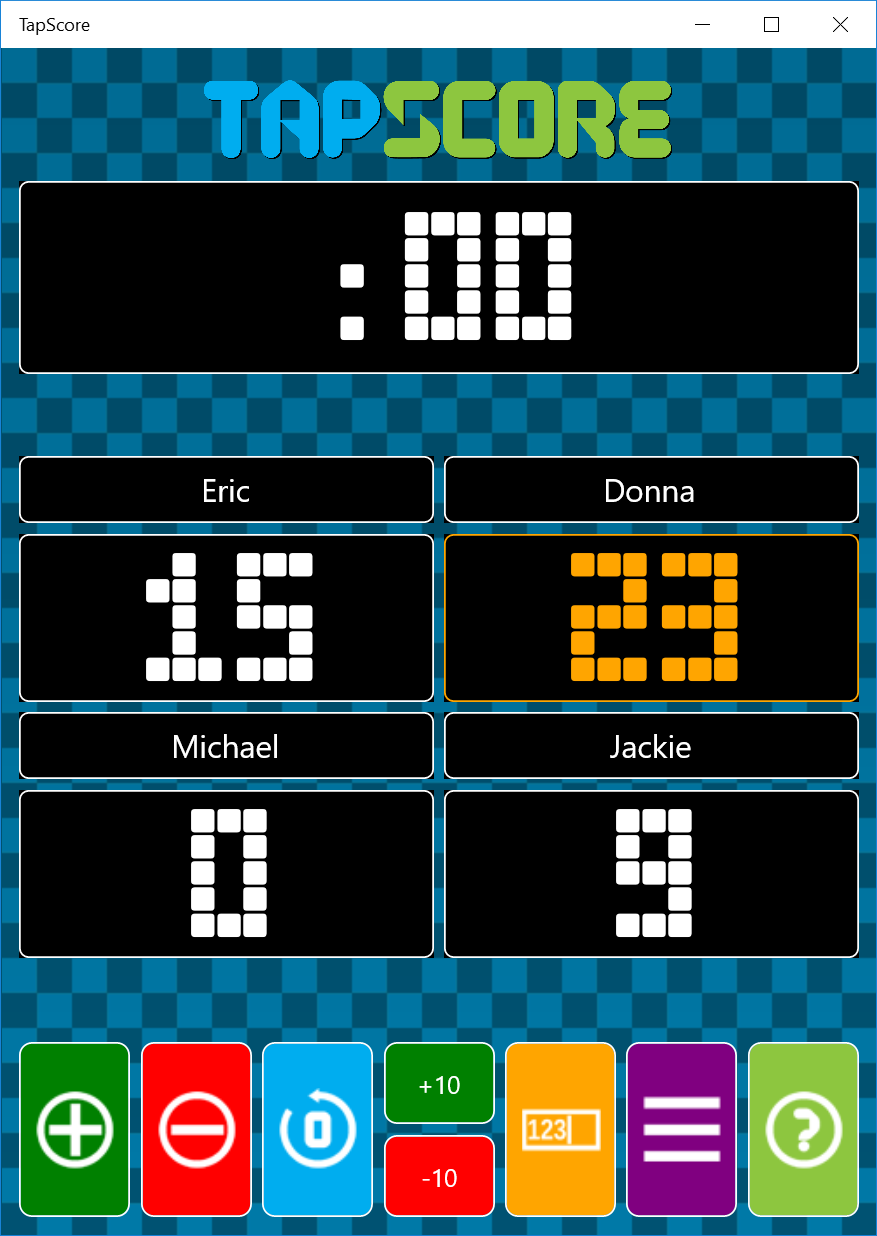Screen dimensions: 877x1236
Task: Select Jackie's score of 9
Action: click(x=651, y=873)
